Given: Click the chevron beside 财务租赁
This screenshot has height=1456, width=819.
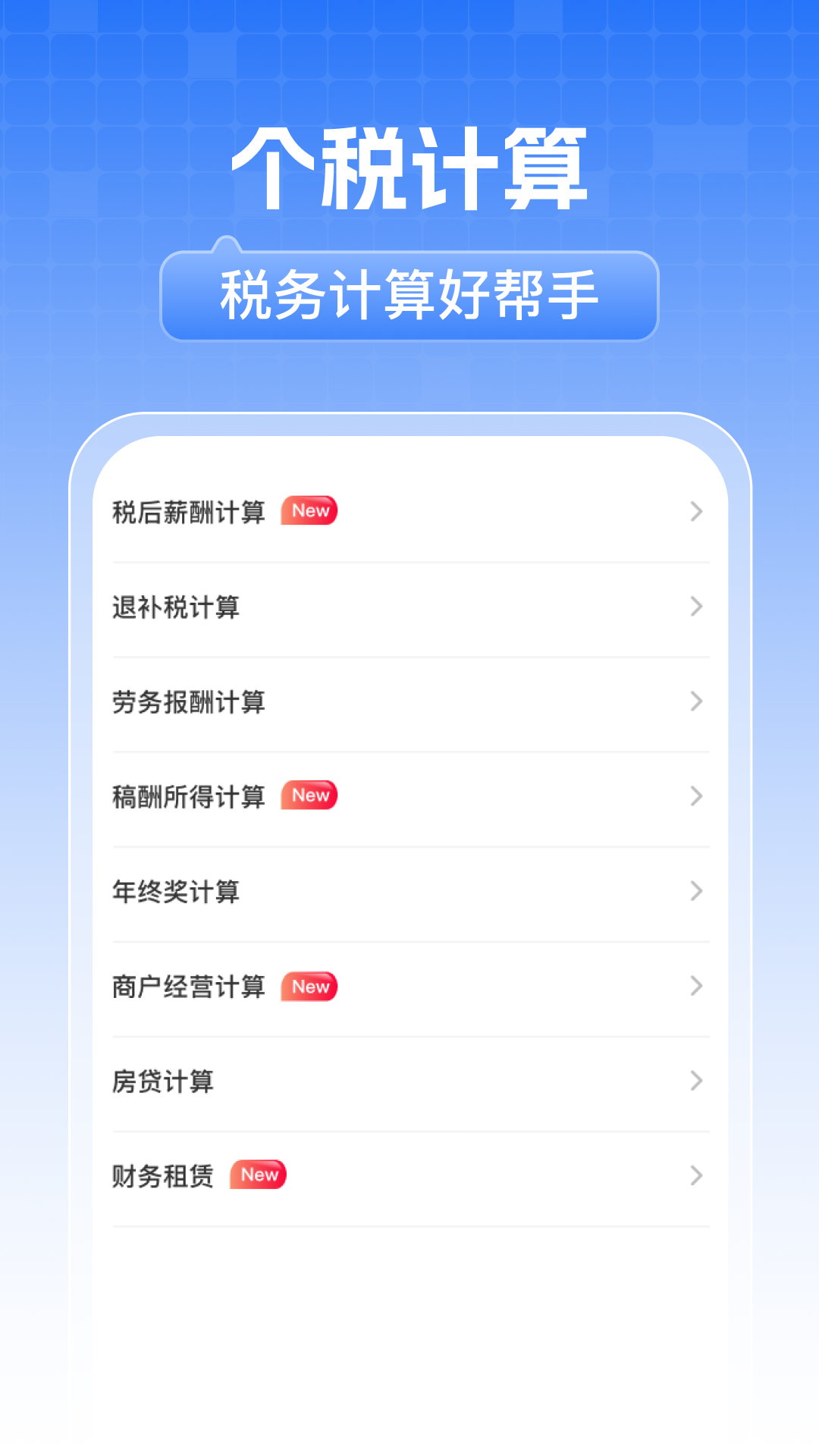Looking at the screenshot, I should tap(697, 1176).
